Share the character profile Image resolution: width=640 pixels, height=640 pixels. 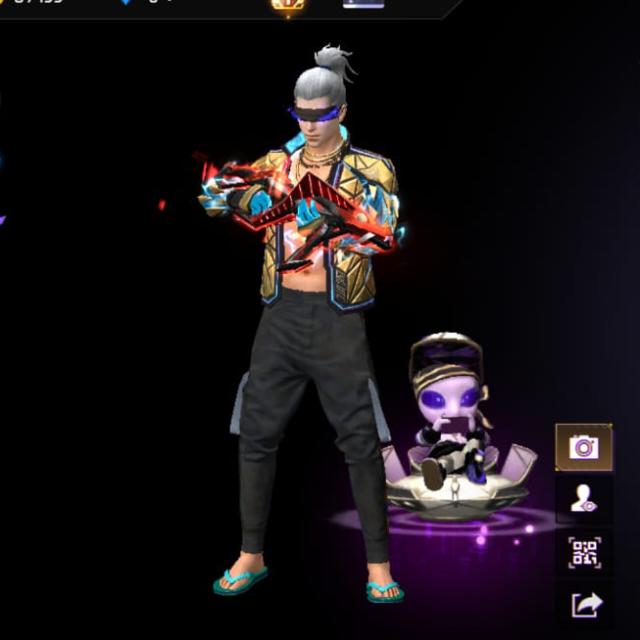tap(586, 604)
